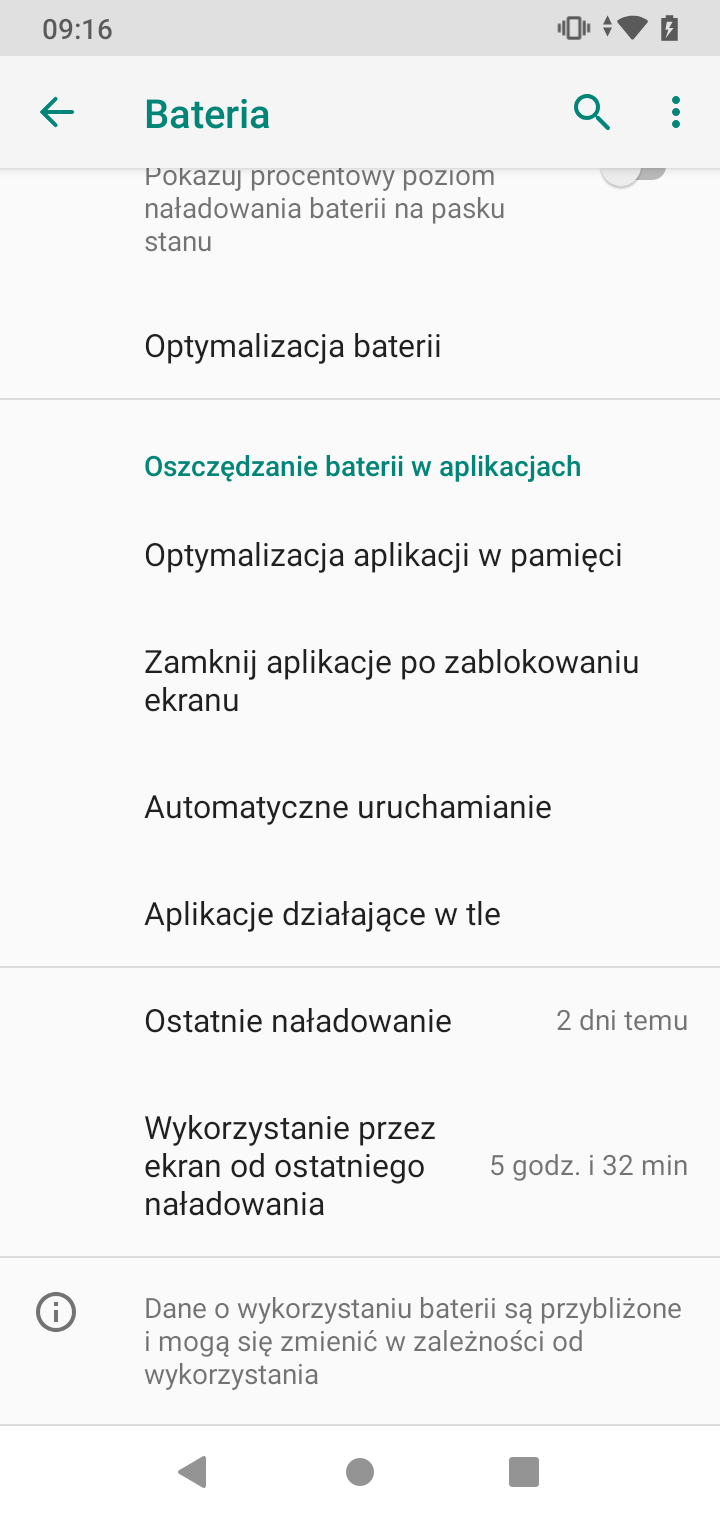This screenshot has height=1520, width=720.
Task: Toggle battery percentage in status bar
Action: coord(634,174)
